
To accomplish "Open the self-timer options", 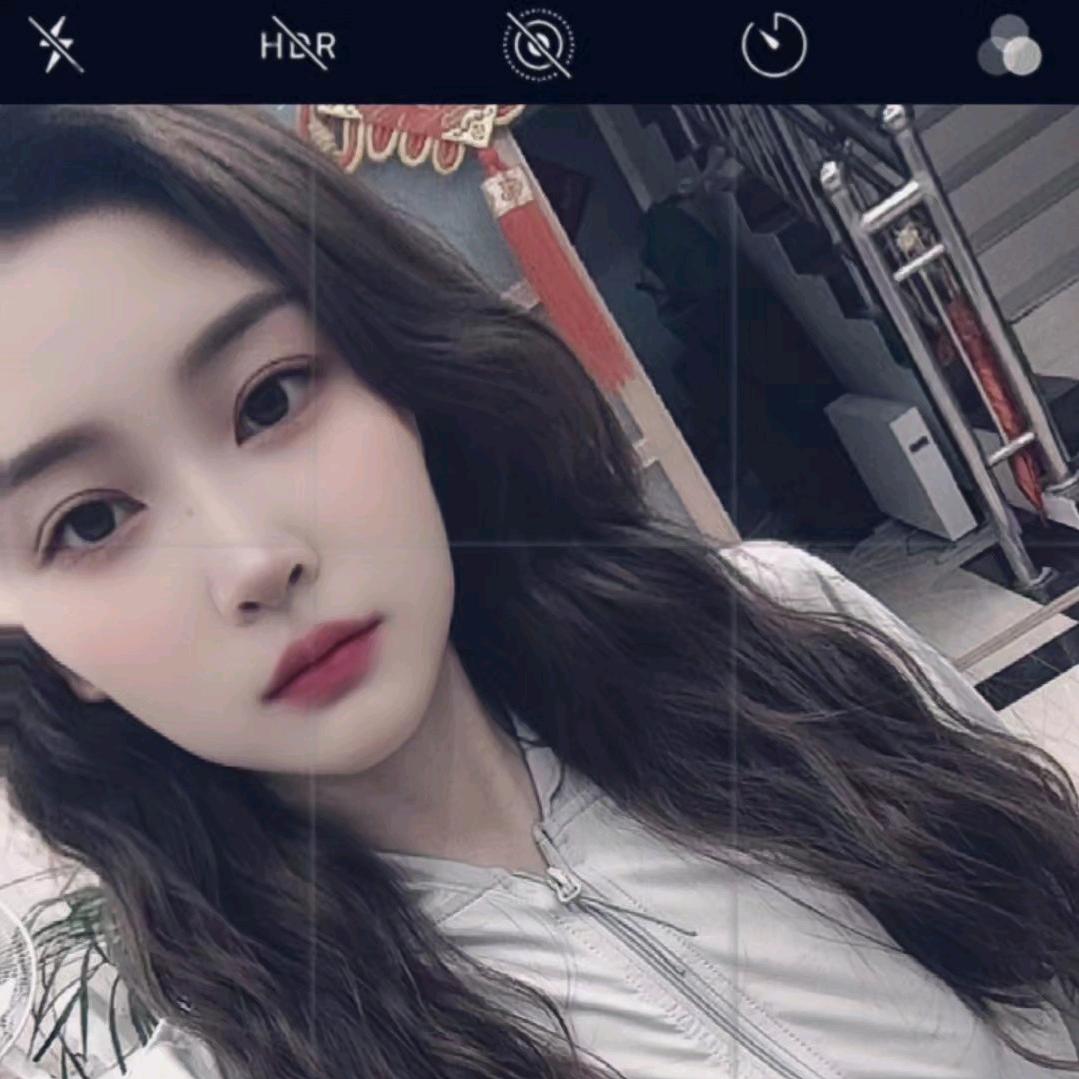I will (x=774, y=45).
